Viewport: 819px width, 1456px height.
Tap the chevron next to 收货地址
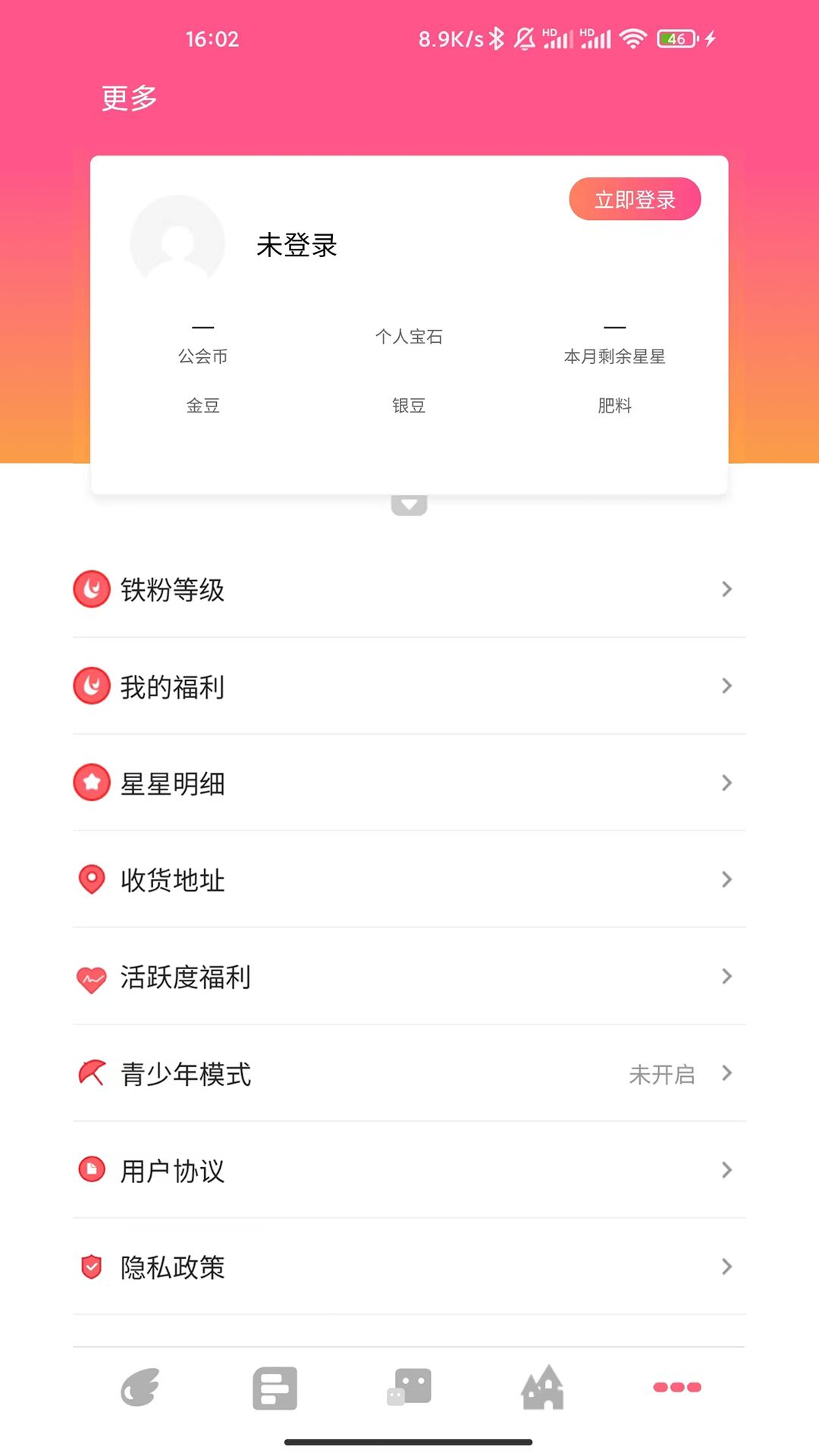pos(726,880)
